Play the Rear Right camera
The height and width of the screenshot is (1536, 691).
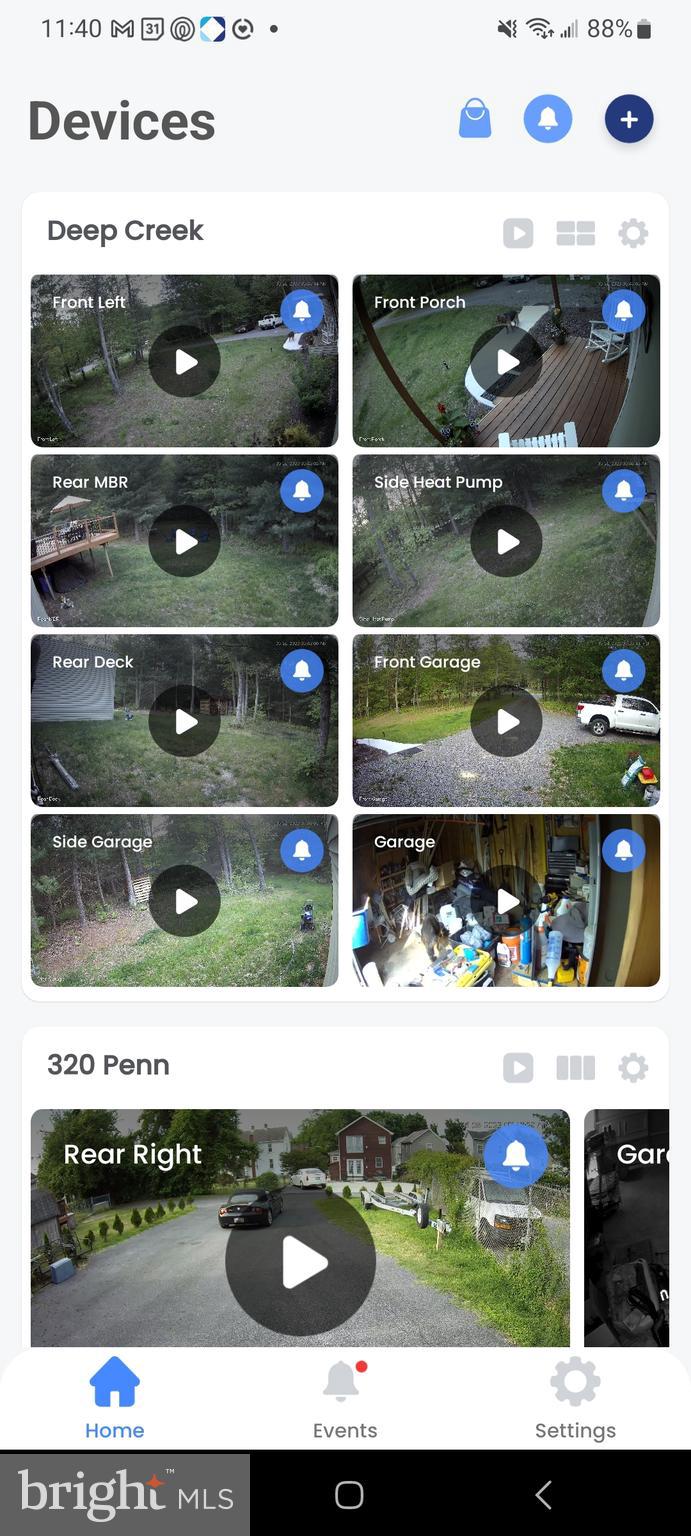coord(300,1261)
